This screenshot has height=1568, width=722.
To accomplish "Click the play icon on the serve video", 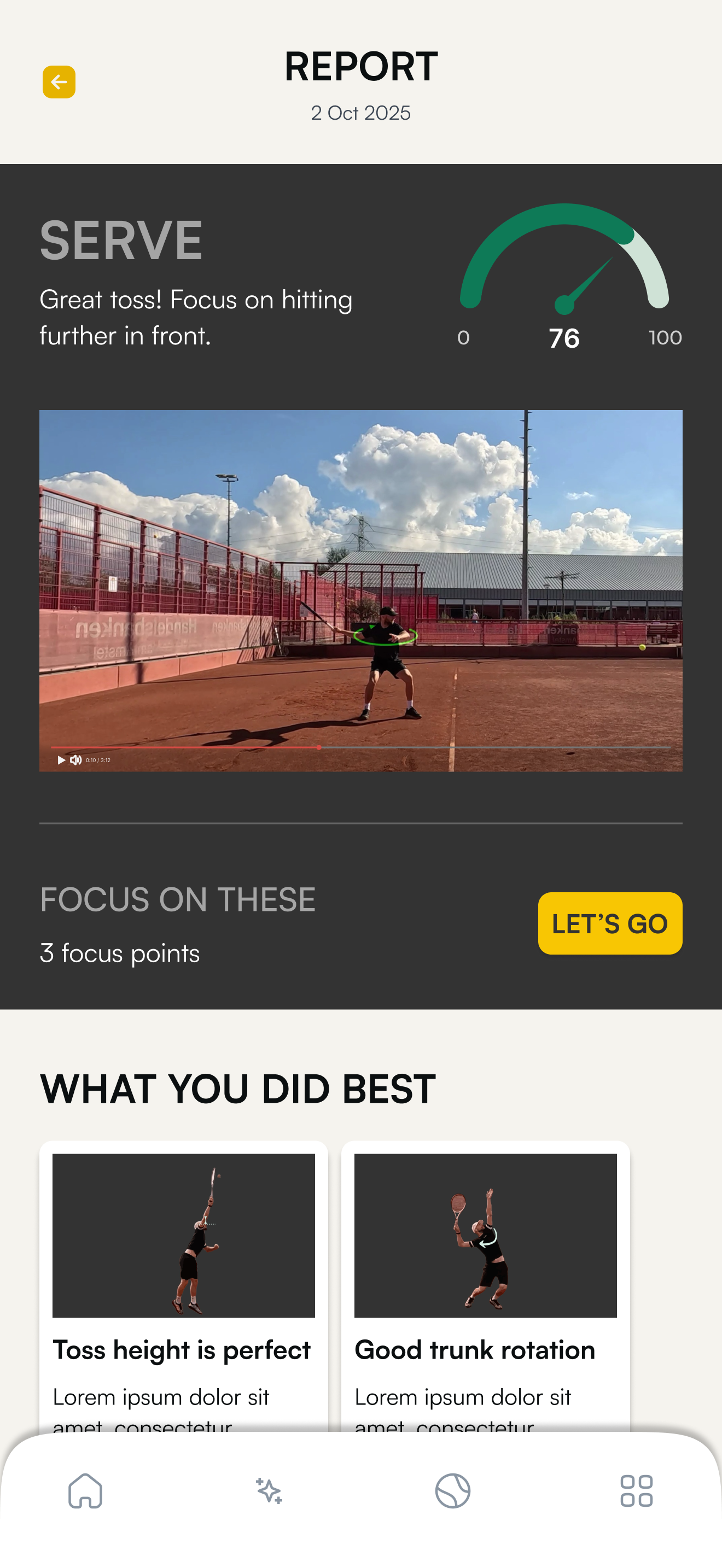I will click(60, 759).
